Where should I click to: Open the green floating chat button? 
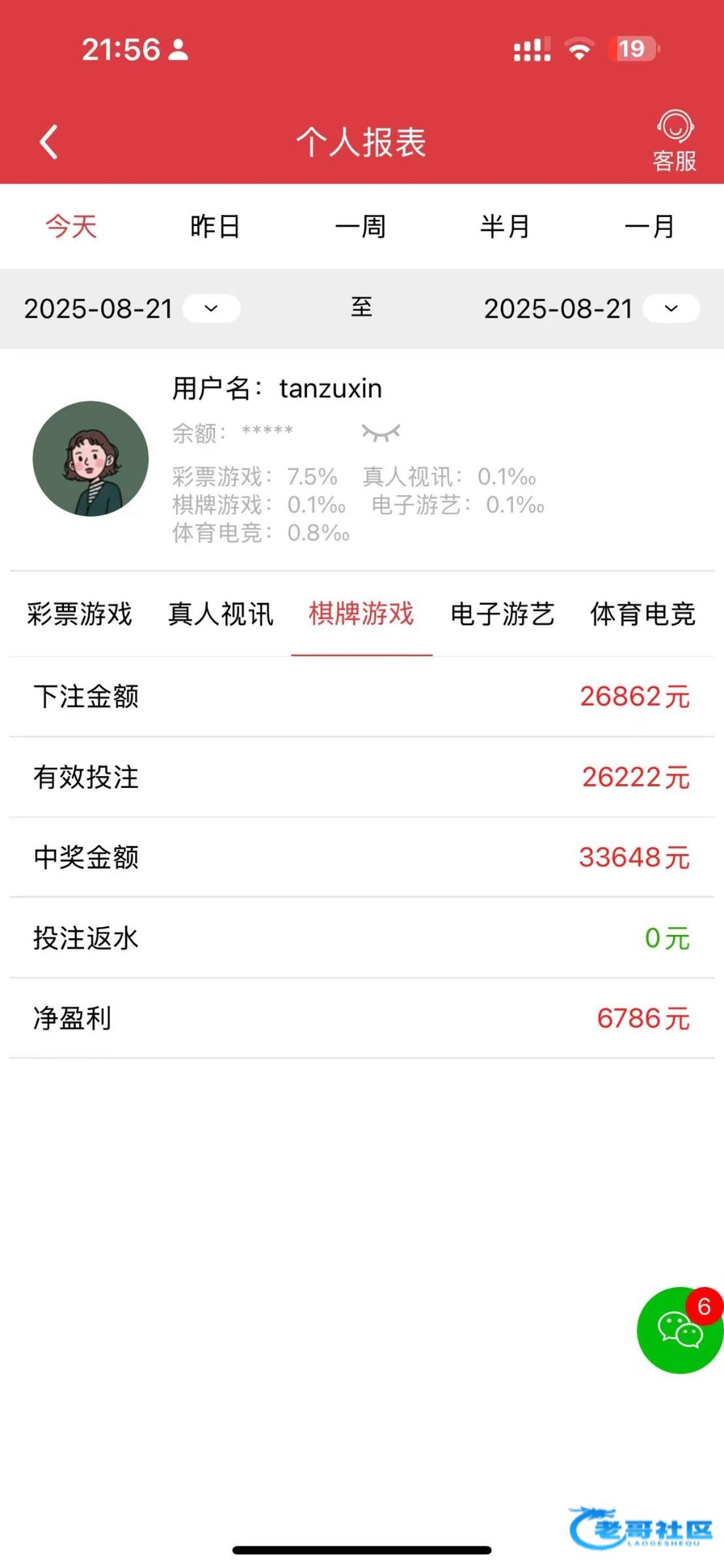(680, 1331)
